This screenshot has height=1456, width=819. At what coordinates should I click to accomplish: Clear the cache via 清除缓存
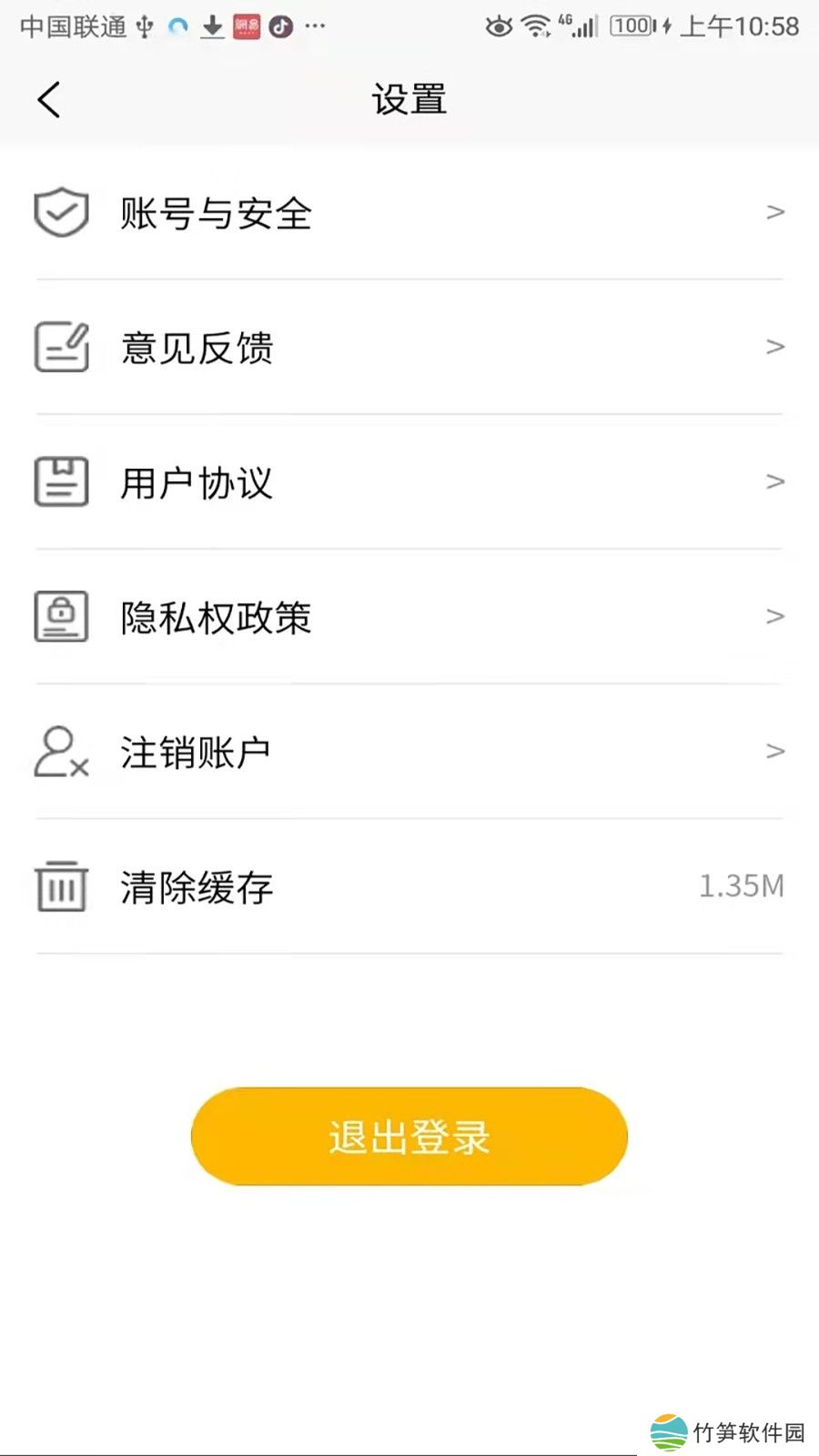pyautogui.click(x=197, y=887)
